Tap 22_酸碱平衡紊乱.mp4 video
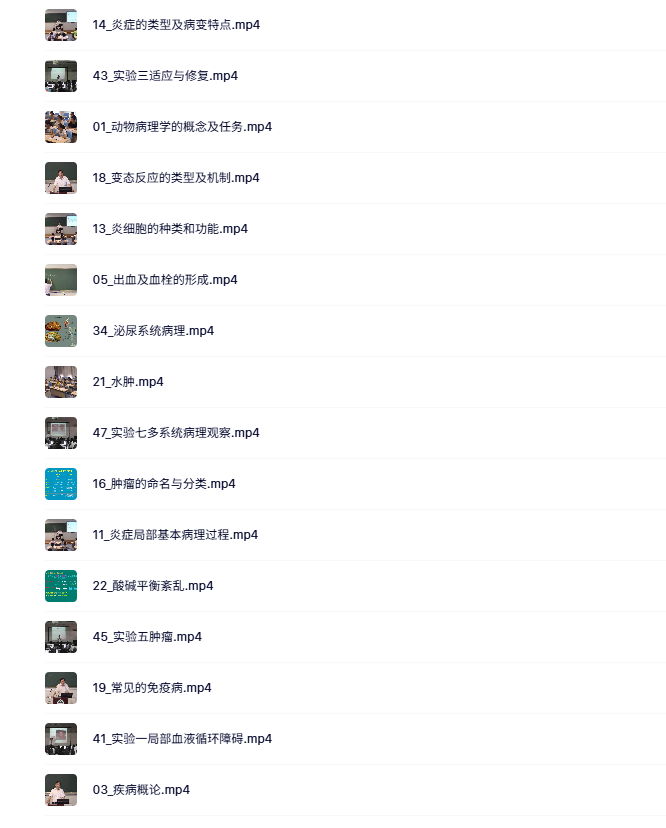Screen dimensions: 666x828 point(153,586)
